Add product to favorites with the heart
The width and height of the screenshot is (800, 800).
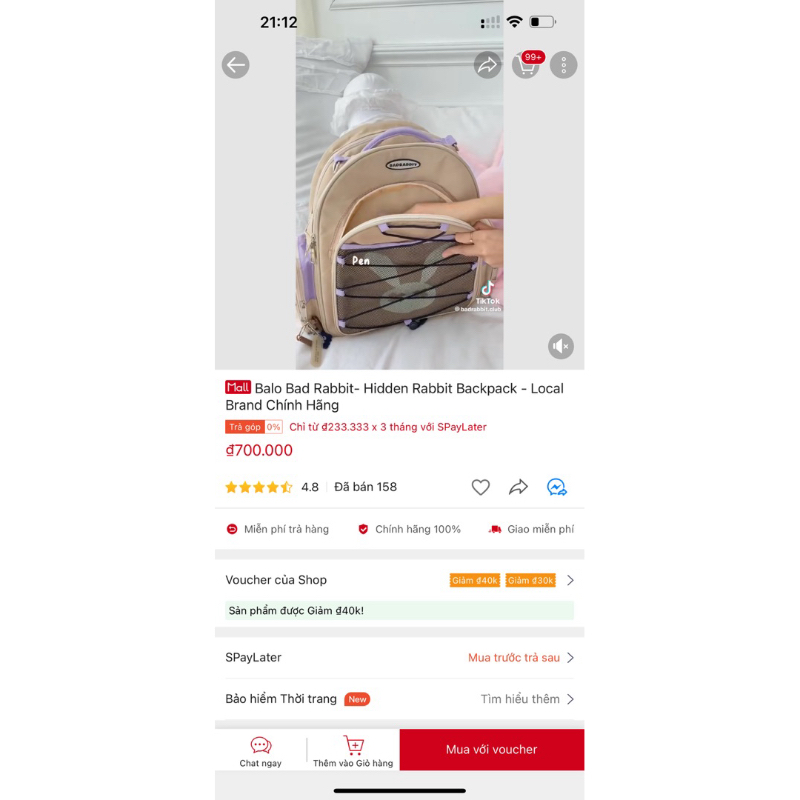(x=481, y=487)
